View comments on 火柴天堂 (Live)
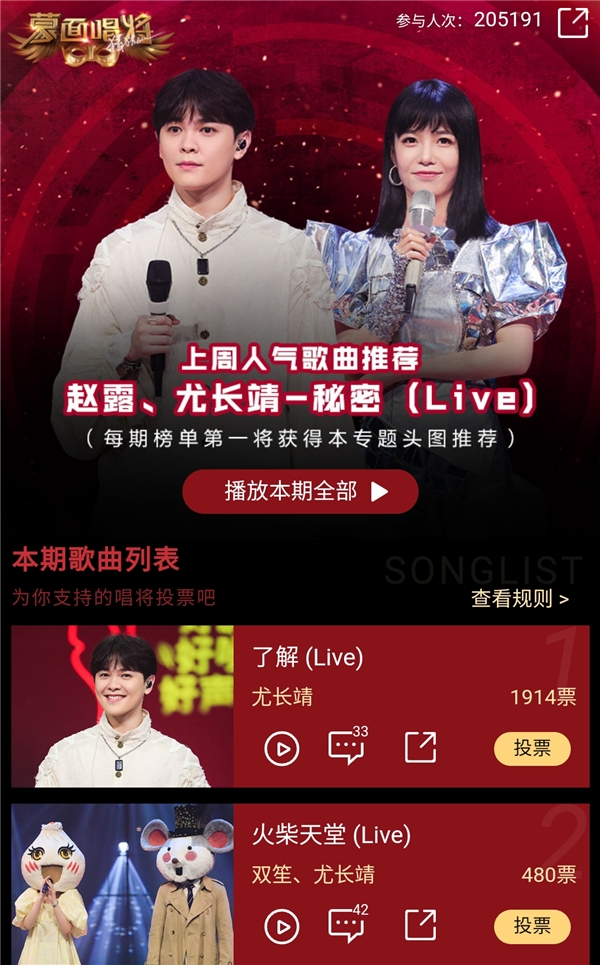This screenshot has width=600, height=965. 346,926
